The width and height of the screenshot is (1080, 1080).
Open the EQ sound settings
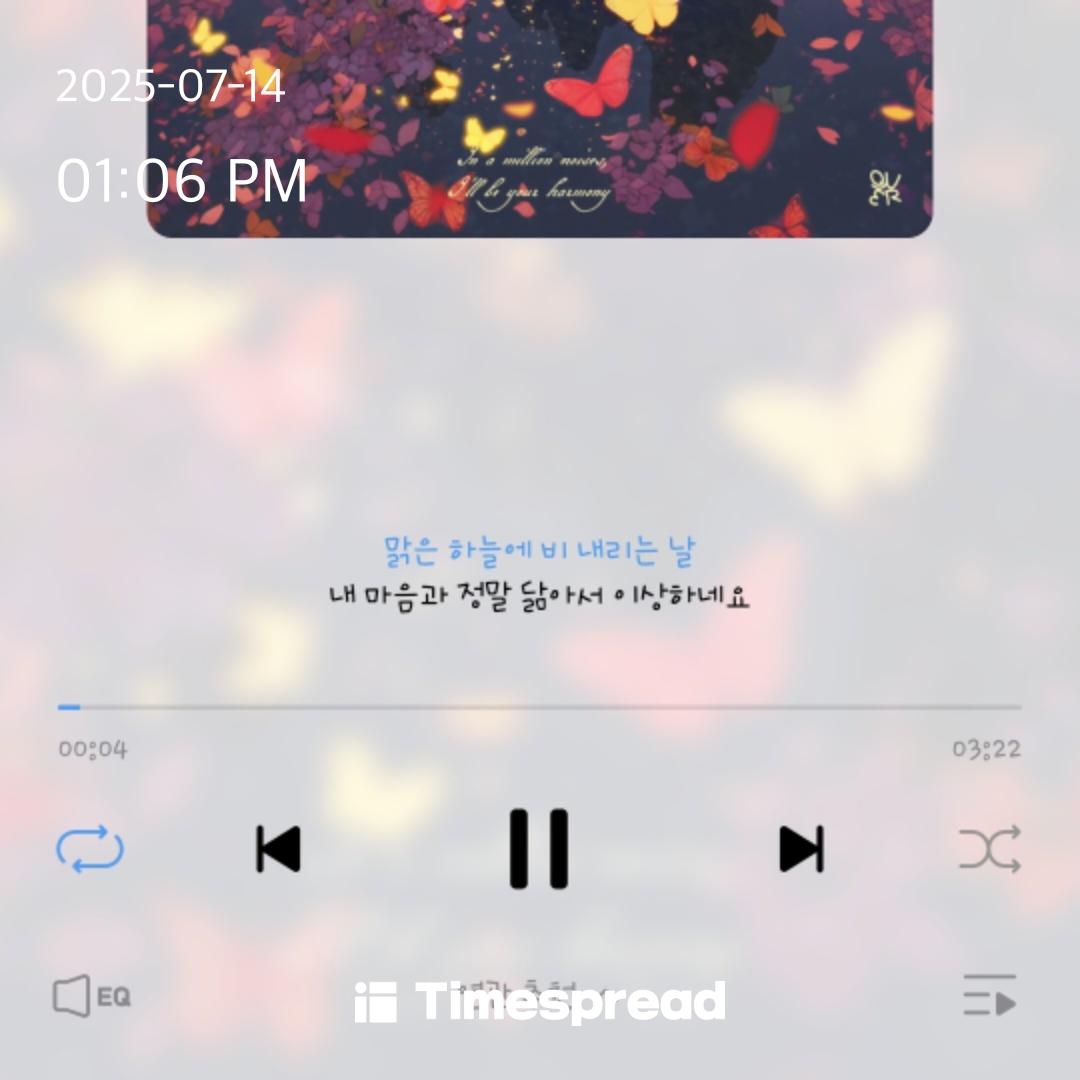point(91,997)
